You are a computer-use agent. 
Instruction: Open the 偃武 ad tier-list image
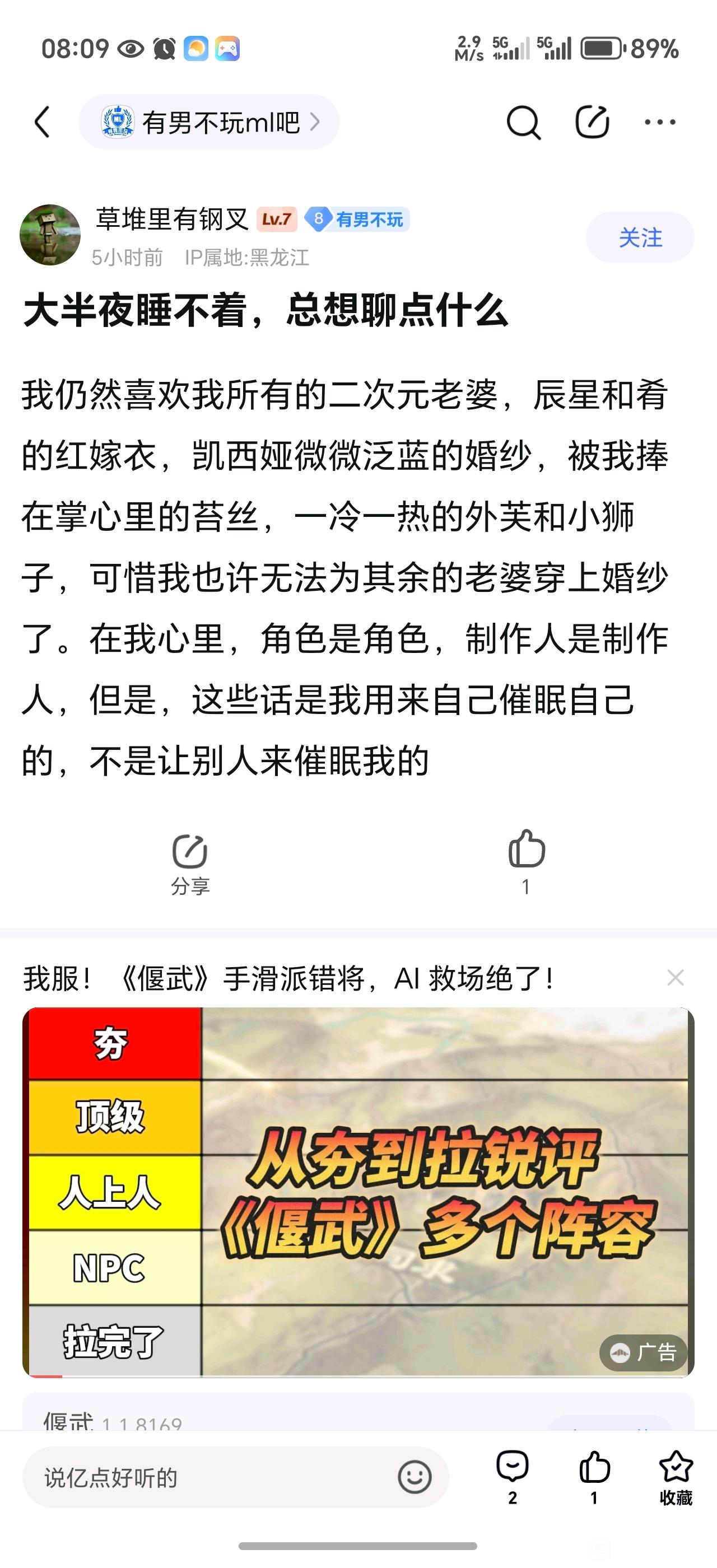358,1191
